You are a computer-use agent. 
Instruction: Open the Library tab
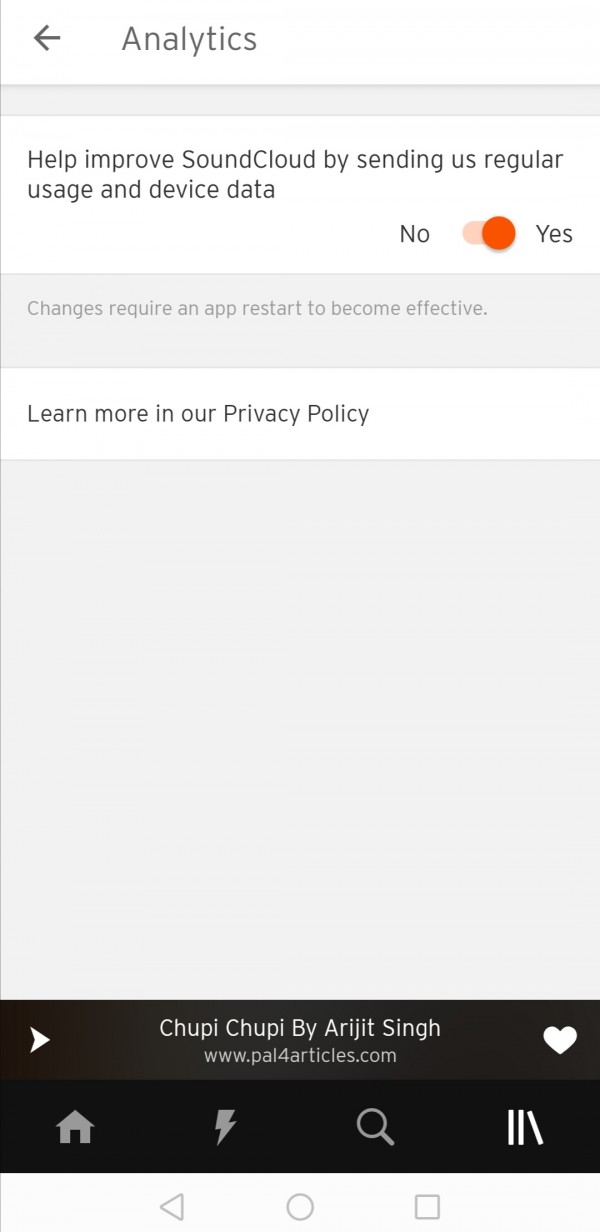coord(524,1127)
